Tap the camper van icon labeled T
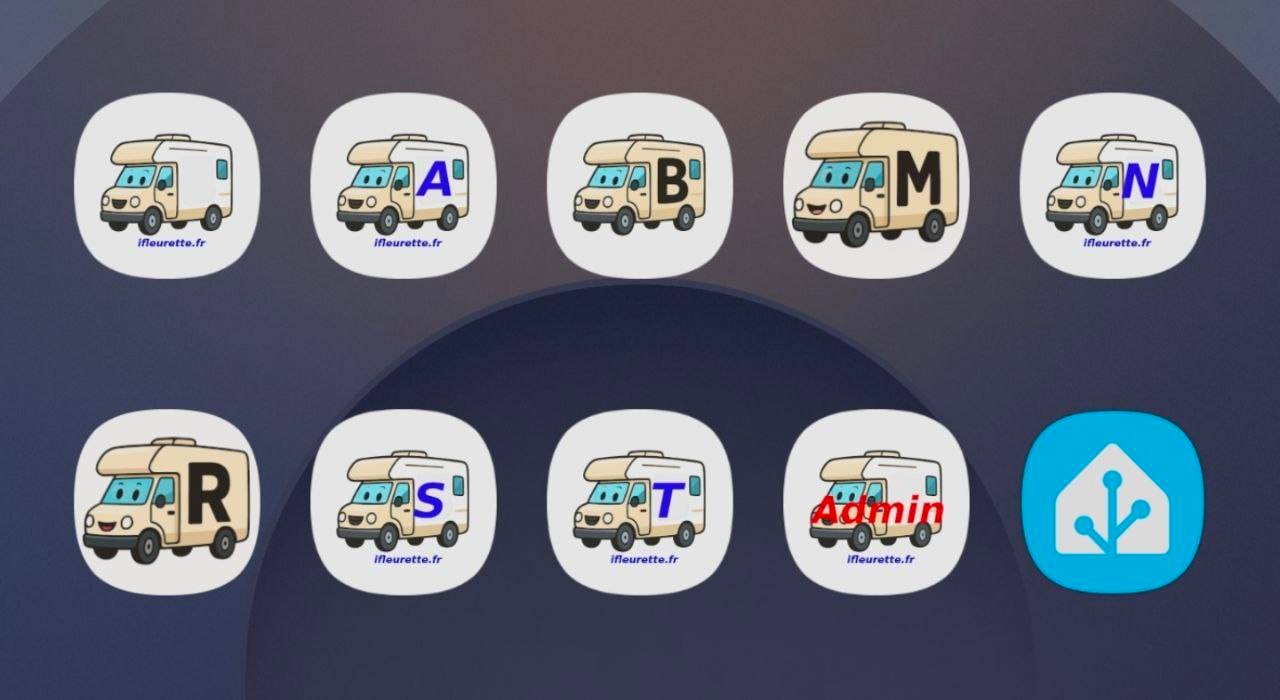The height and width of the screenshot is (700, 1280). (x=639, y=502)
